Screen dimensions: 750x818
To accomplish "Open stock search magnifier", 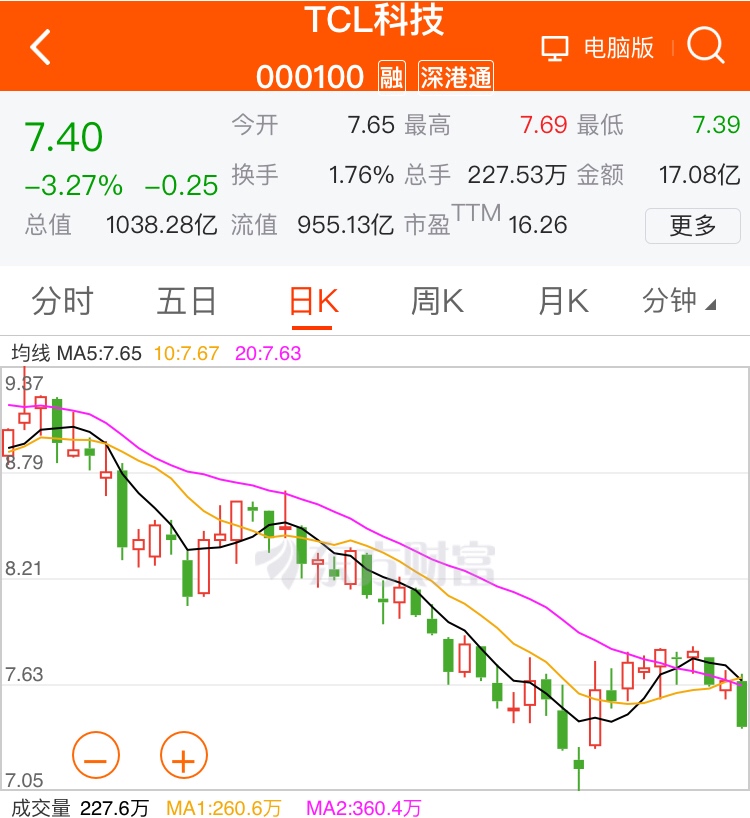I will point(706,45).
